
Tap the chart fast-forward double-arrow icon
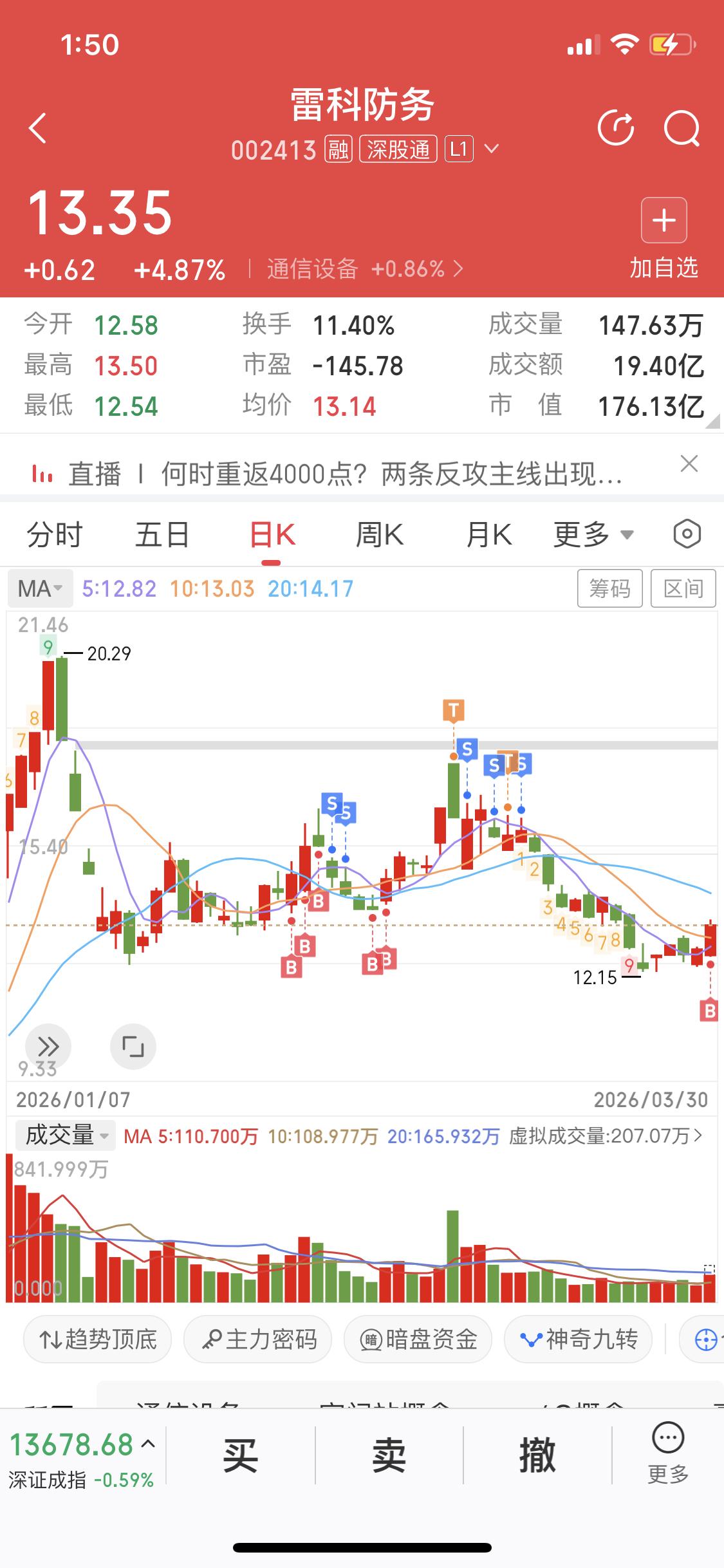click(48, 1046)
